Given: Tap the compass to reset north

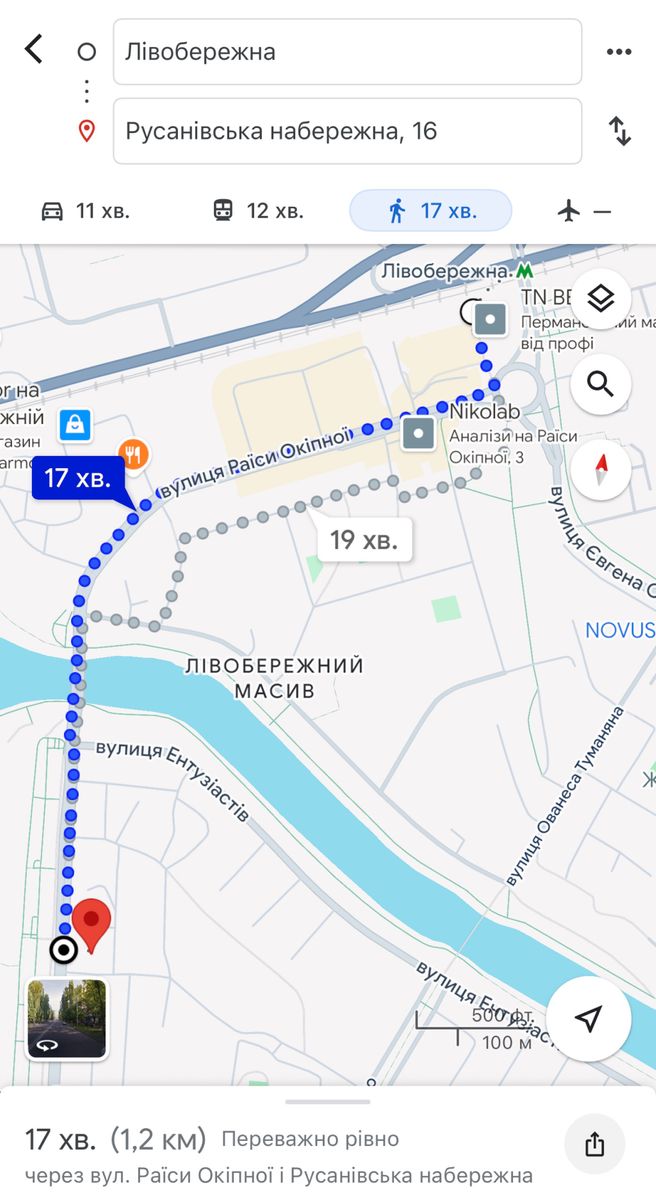Looking at the screenshot, I should tap(600, 468).
